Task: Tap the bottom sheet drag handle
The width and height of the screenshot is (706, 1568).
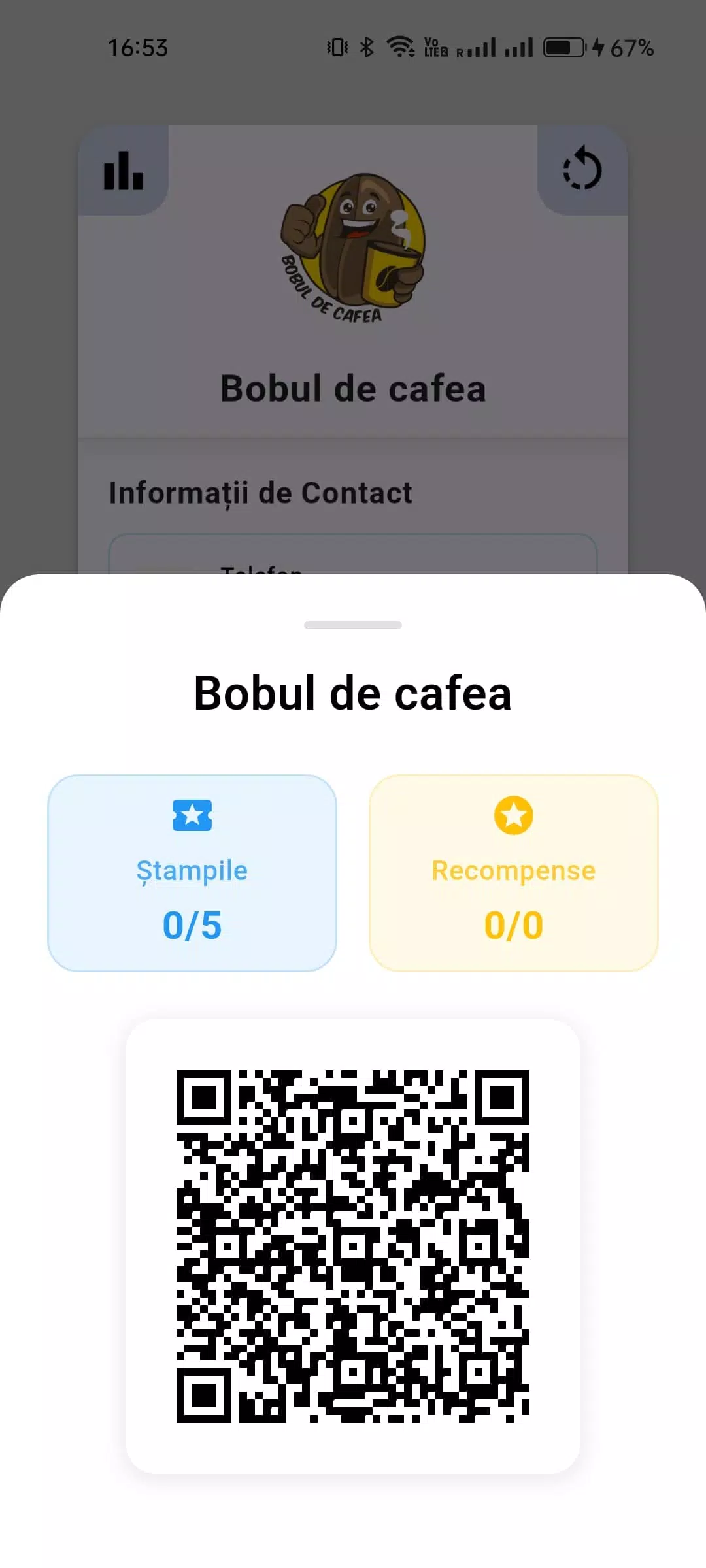Action: point(353,625)
